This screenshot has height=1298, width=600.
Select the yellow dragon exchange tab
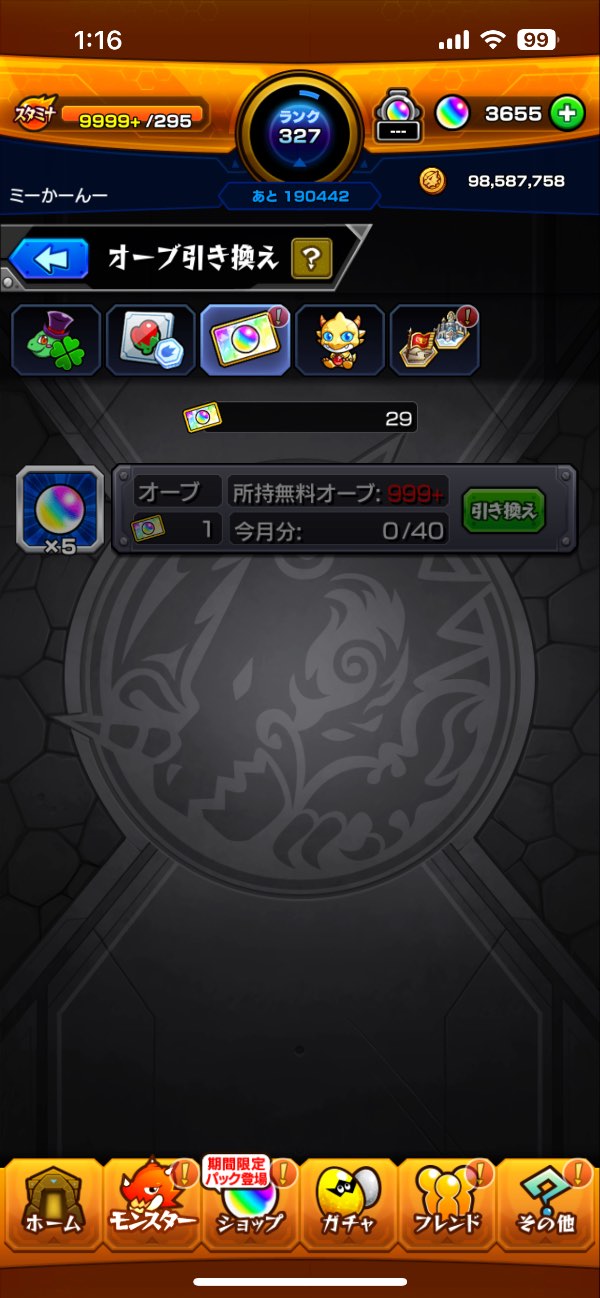(340, 340)
